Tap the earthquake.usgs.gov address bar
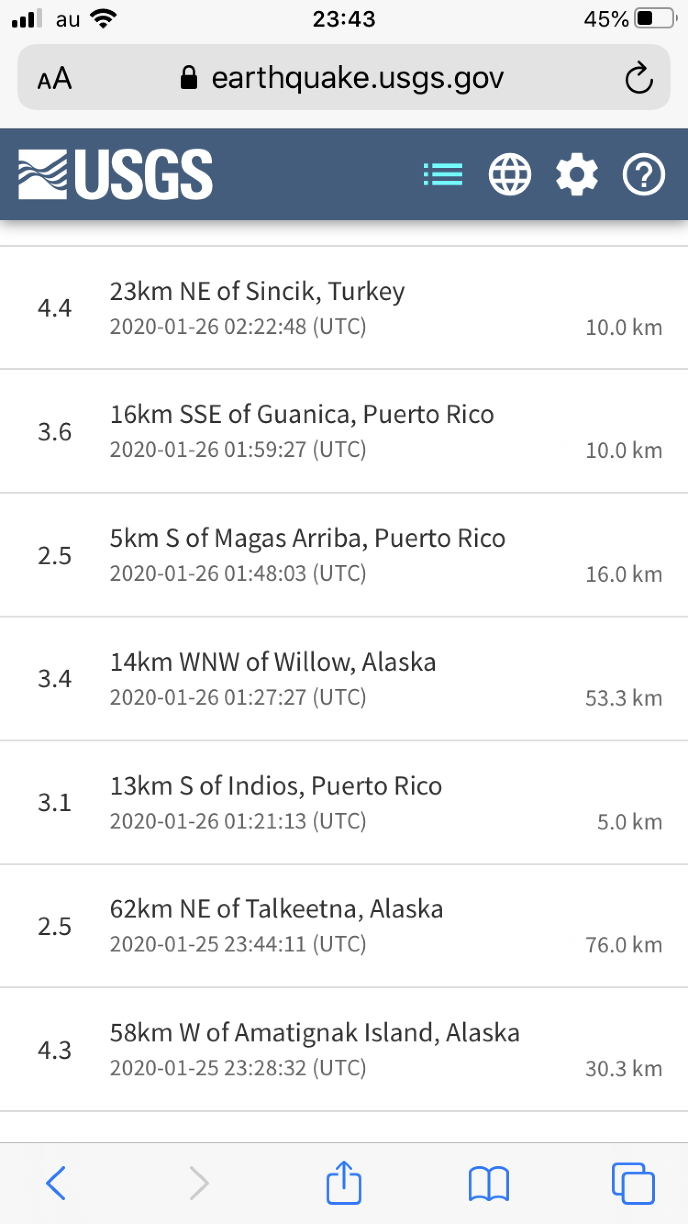Viewport: 688px width, 1224px height. click(x=342, y=78)
